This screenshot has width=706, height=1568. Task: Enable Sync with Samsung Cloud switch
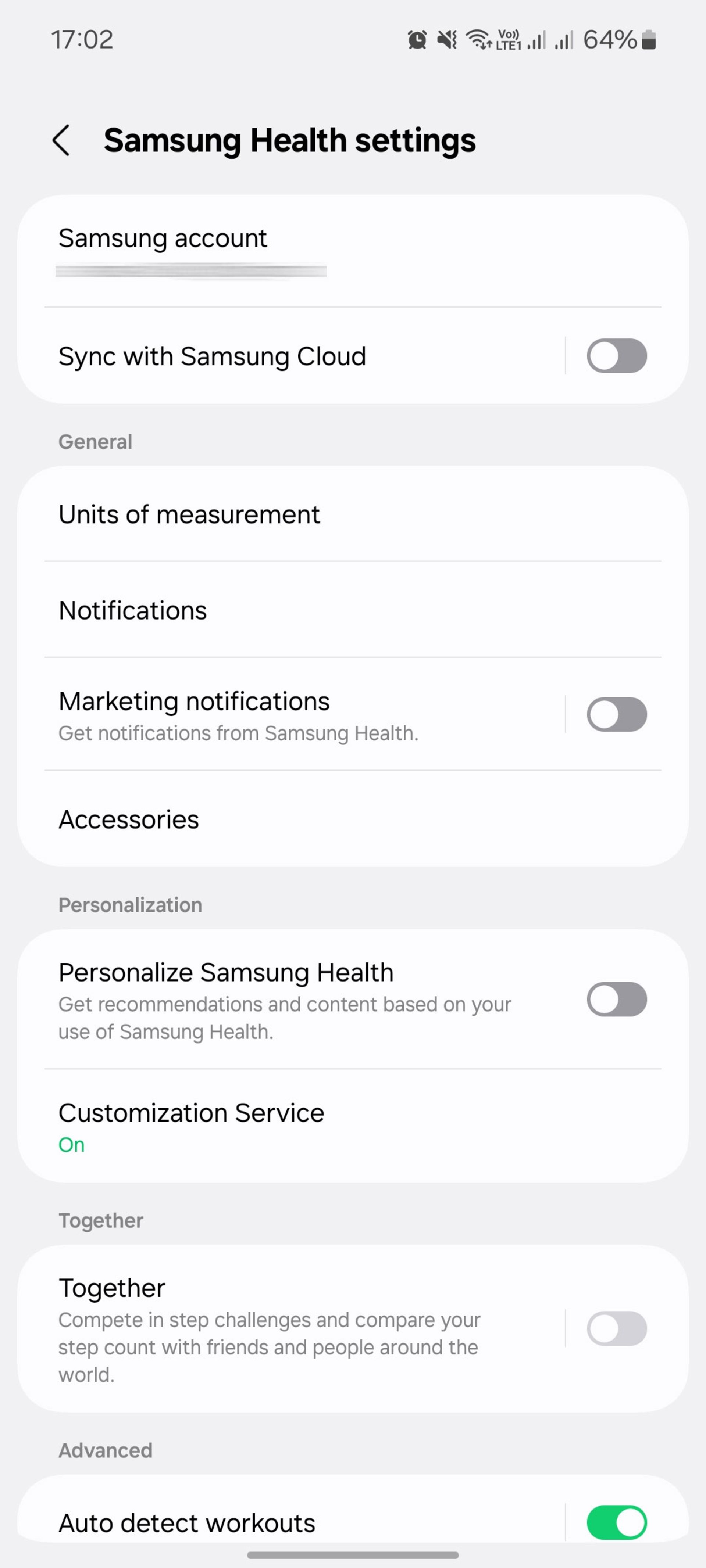[x=616, y=356]
